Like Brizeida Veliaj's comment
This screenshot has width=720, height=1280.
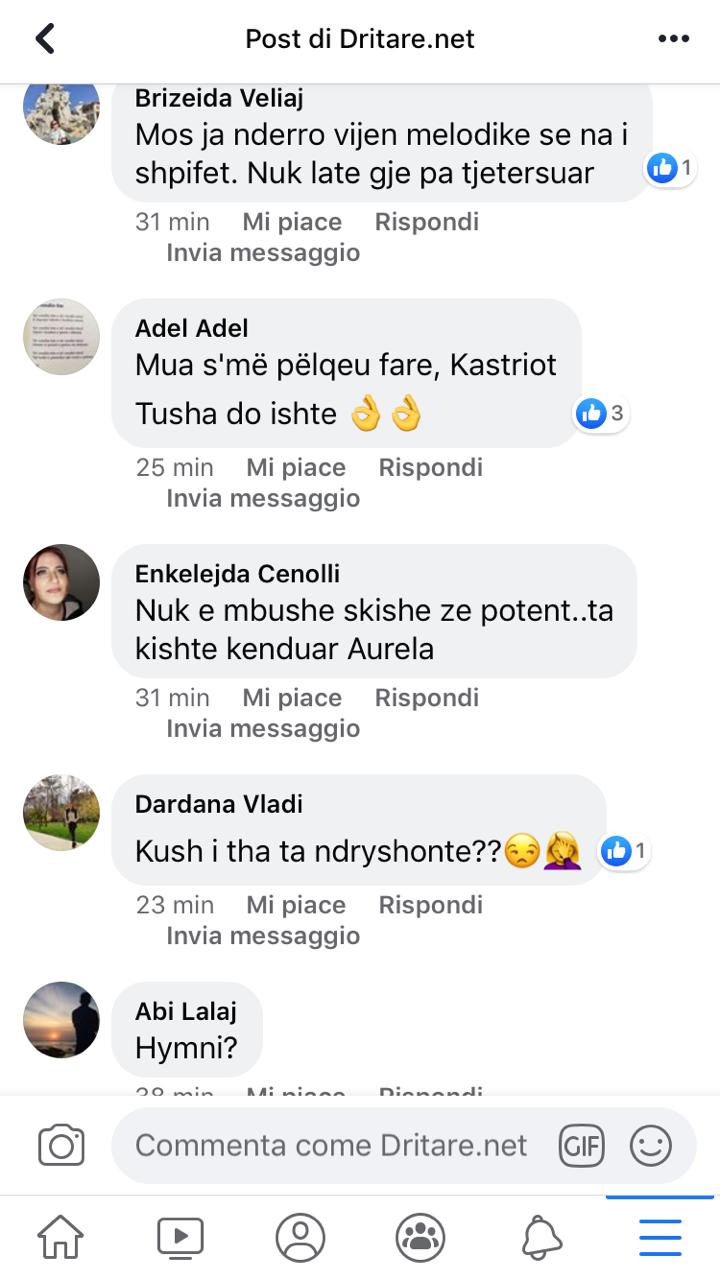(292, 222)
